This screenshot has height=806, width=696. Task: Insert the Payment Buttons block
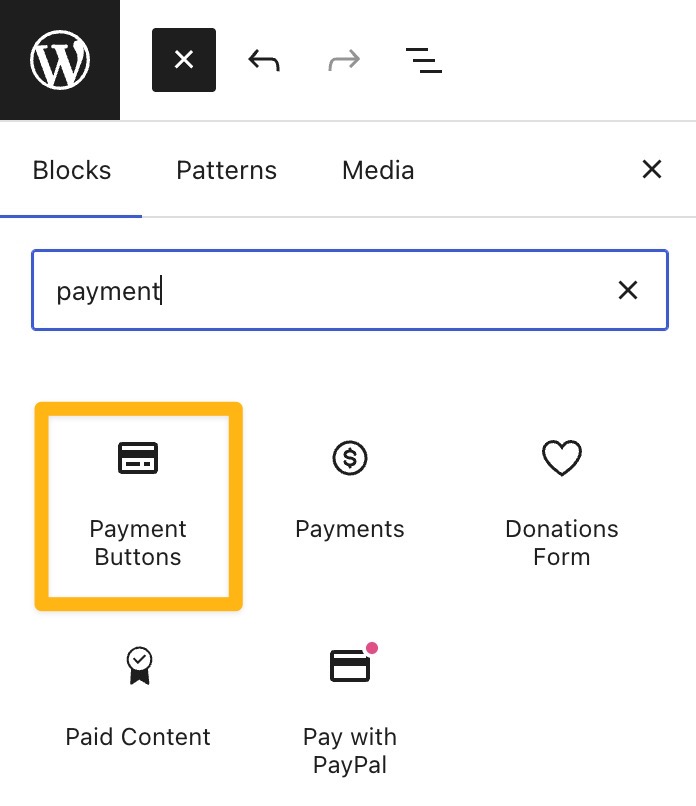[138, 506]
